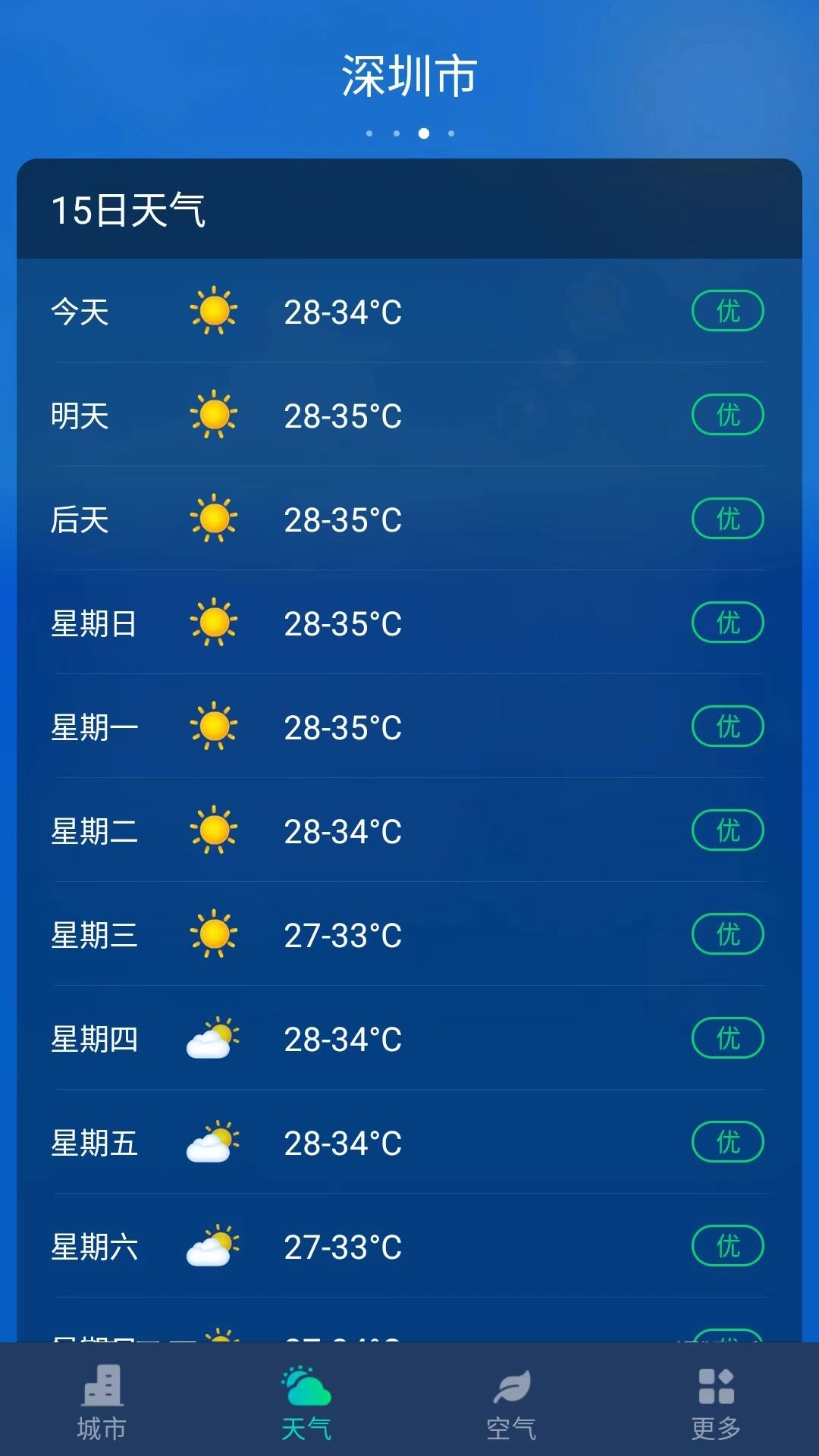819x1456 pixels.
Task: Tap the page dots pagination control
Action: (x=410, y=133)
